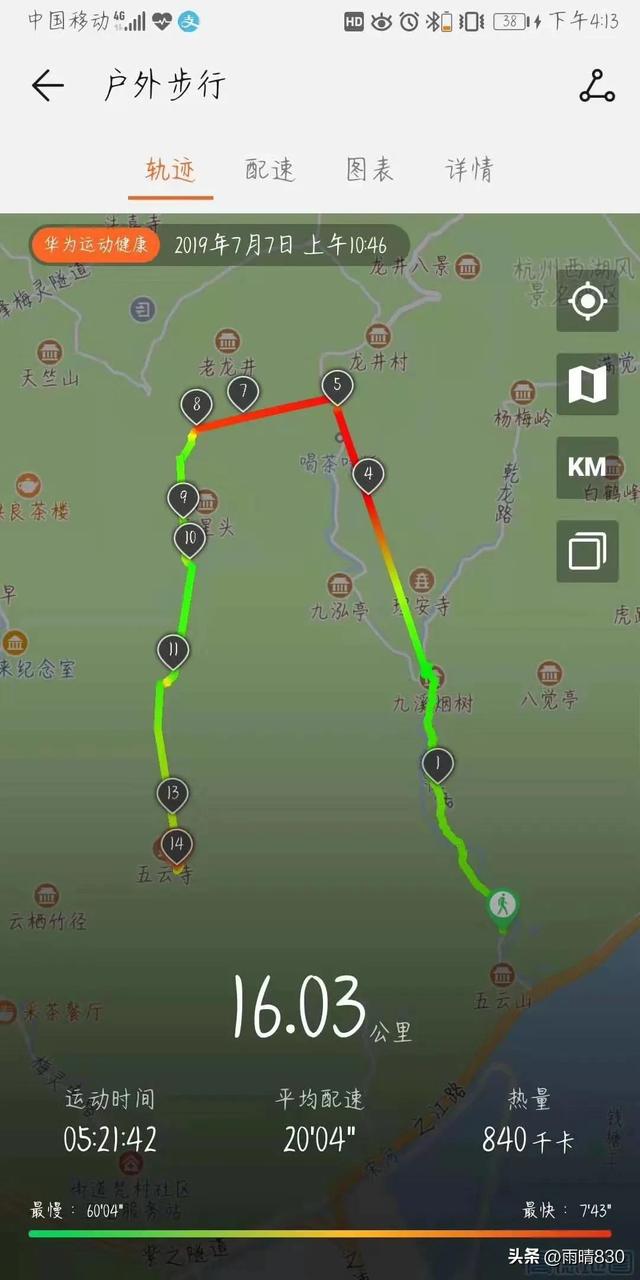Select the 轨迹 tab
The image size is (640, 1280).
170,169
